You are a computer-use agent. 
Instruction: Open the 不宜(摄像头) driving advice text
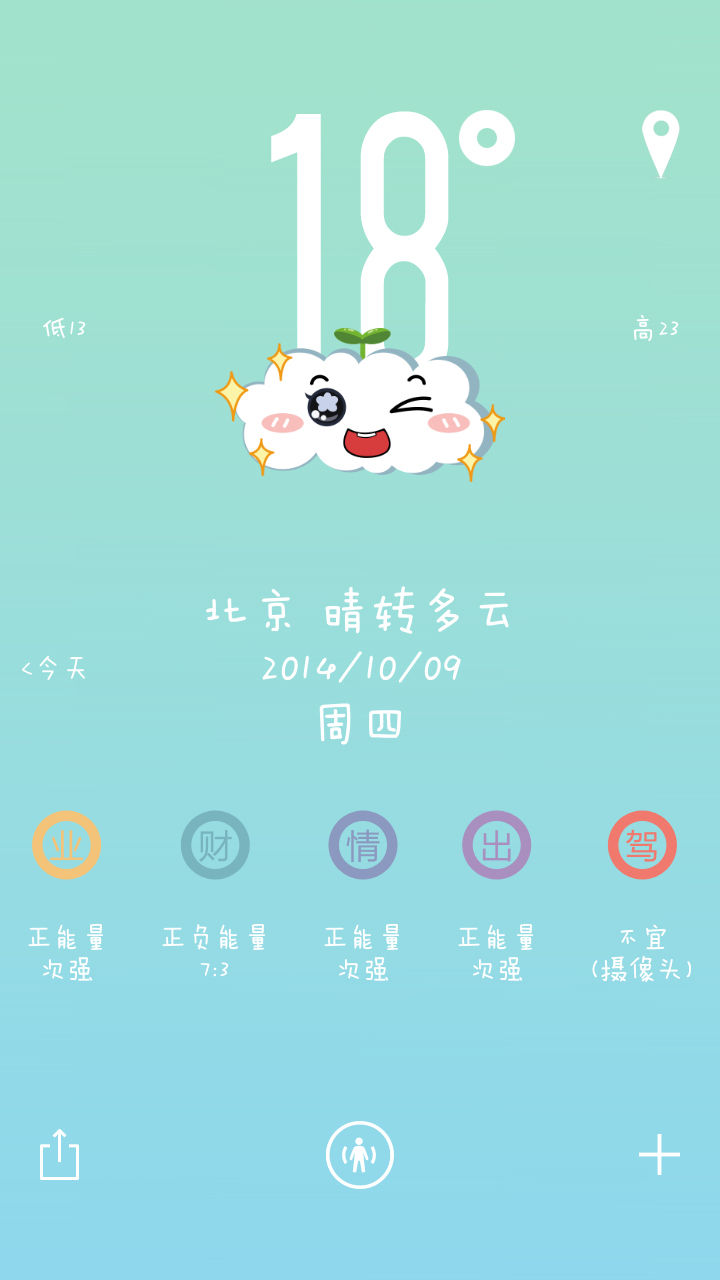pos(643,951)
